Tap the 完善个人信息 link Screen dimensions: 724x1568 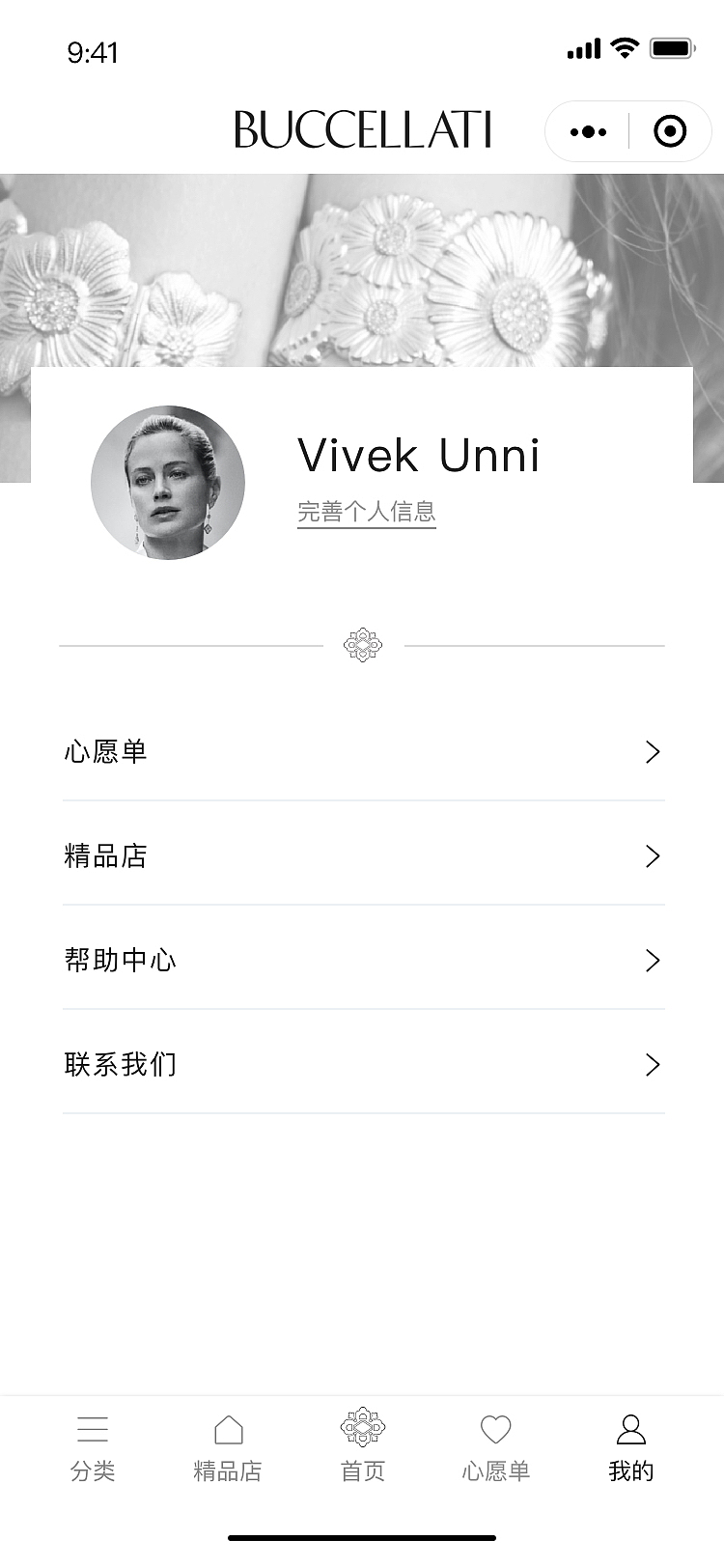[x=366, y=512]
